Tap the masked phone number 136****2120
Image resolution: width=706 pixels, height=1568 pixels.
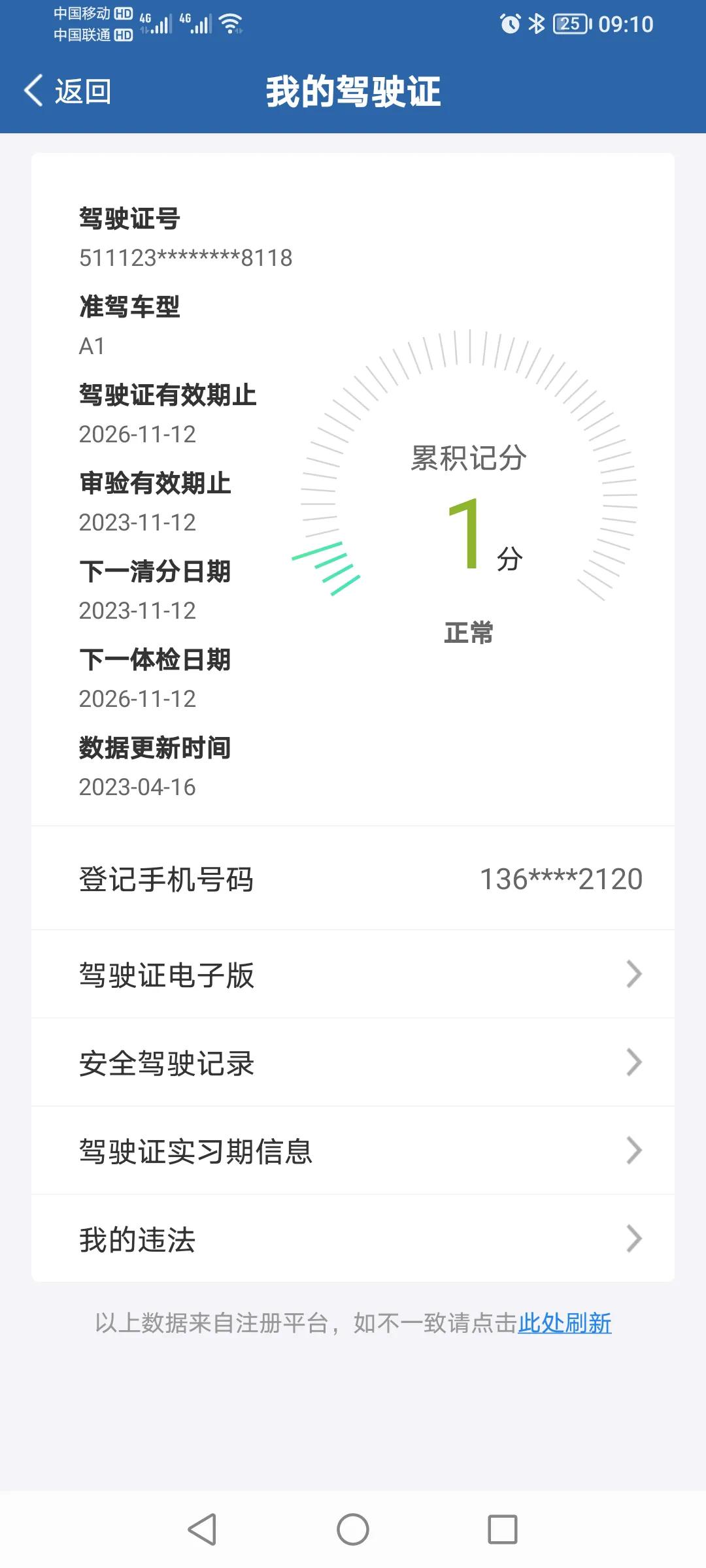pyautogui.click(x=561, y=879)
